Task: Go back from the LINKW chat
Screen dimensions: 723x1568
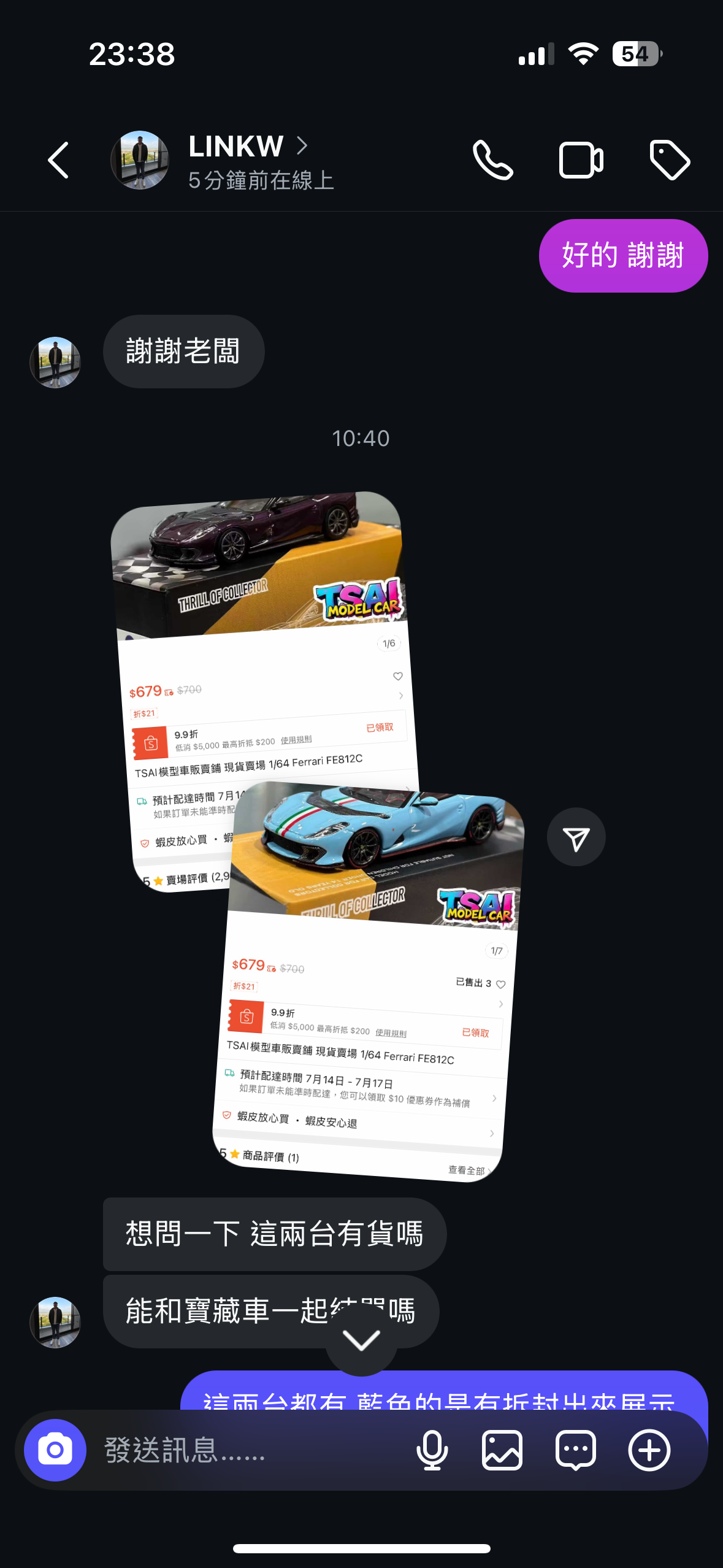Action: [x=59, y=161]
